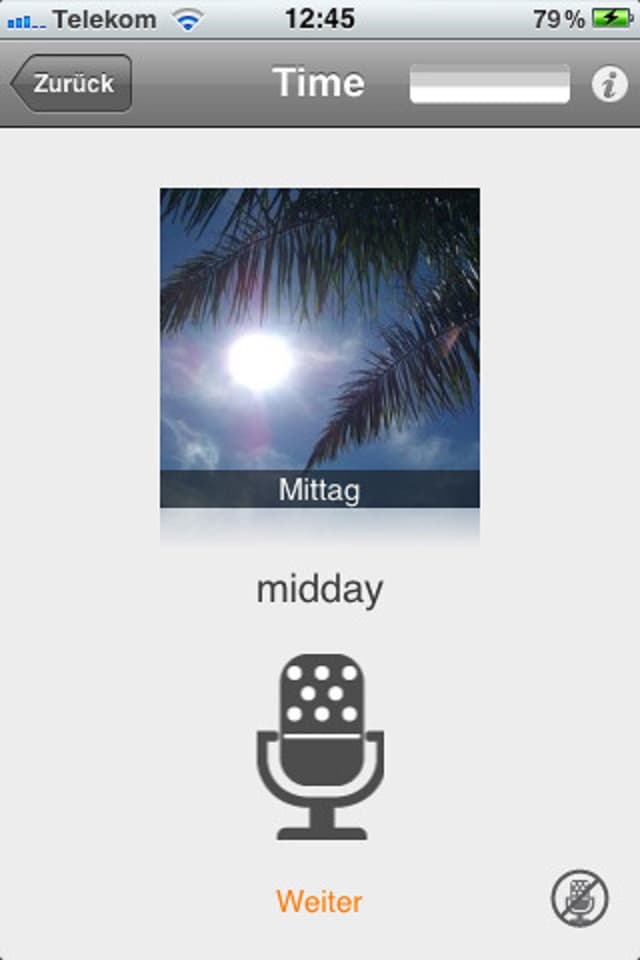This screenshot has height=960, width=640.
Task: Continue with the Weiter link
Action: coord(319,902)
